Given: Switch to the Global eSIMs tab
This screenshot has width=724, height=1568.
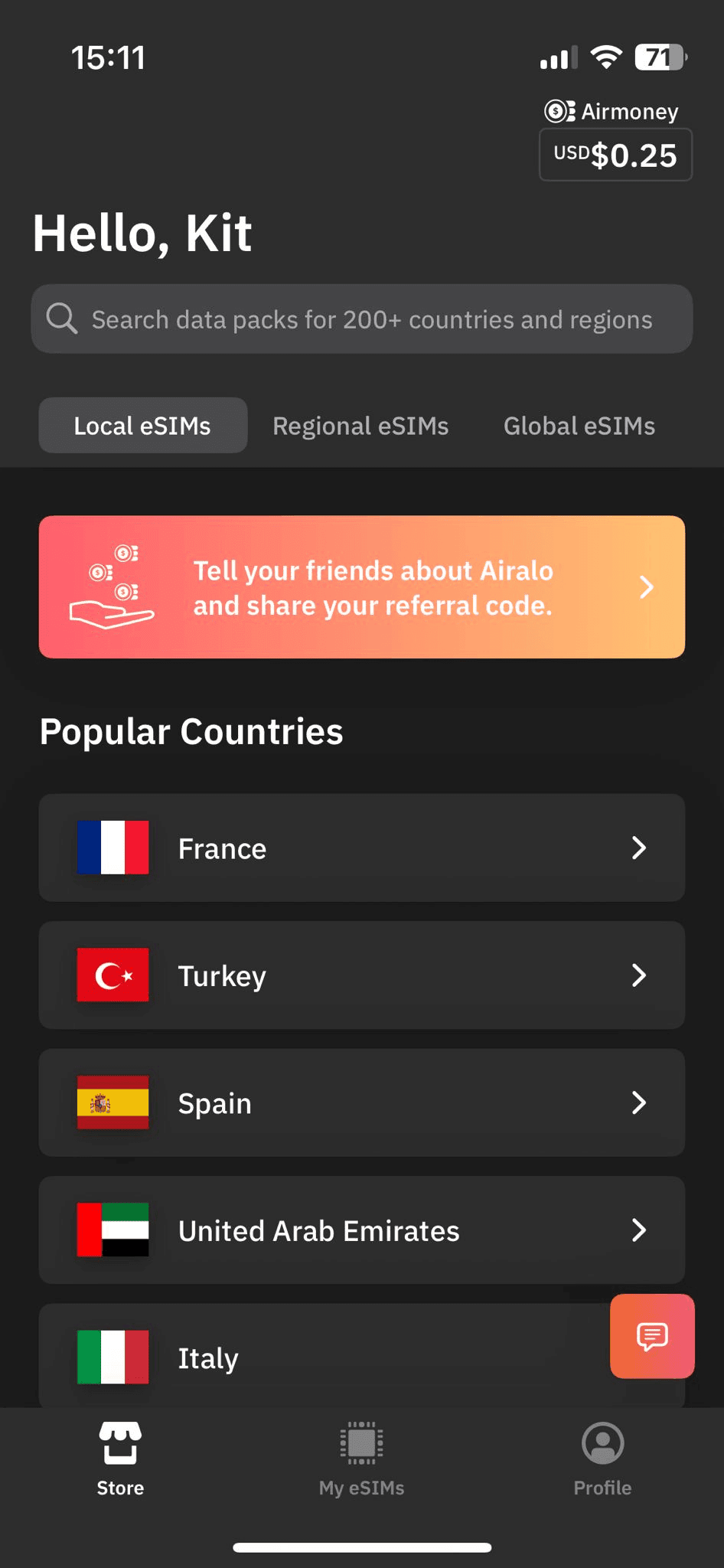Looking at the screenshot, I should click(579, 426).
